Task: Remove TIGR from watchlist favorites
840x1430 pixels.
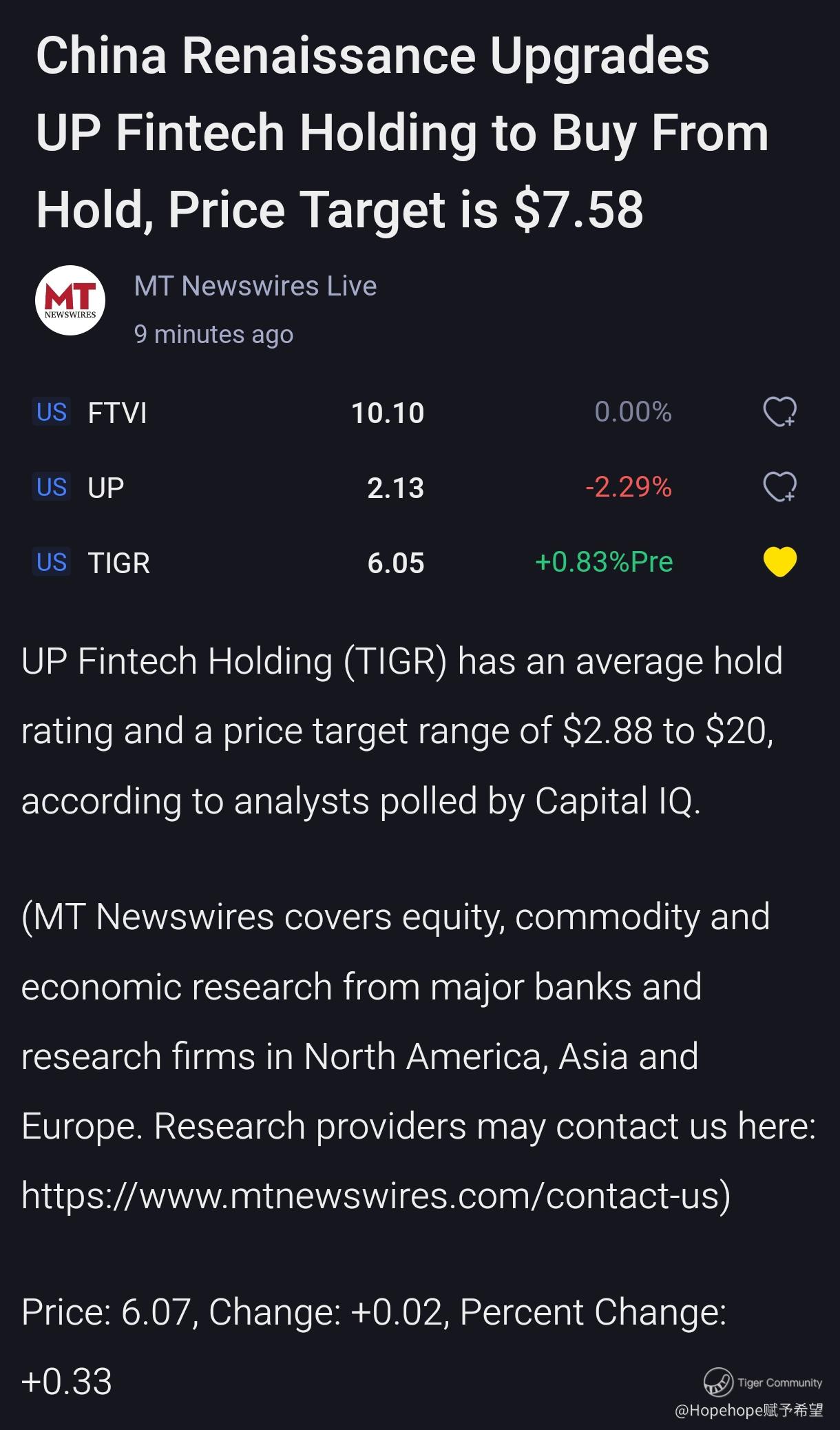Action: 780,562
